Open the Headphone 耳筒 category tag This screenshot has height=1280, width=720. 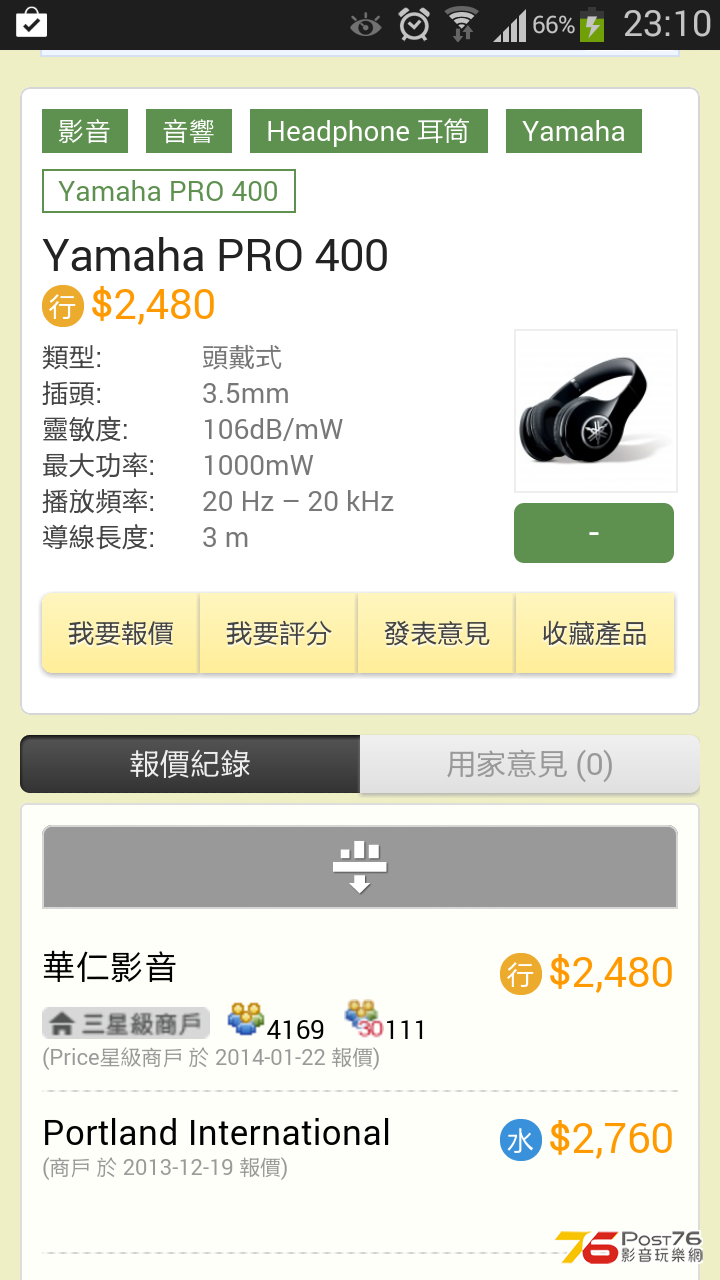click(368, 131)
